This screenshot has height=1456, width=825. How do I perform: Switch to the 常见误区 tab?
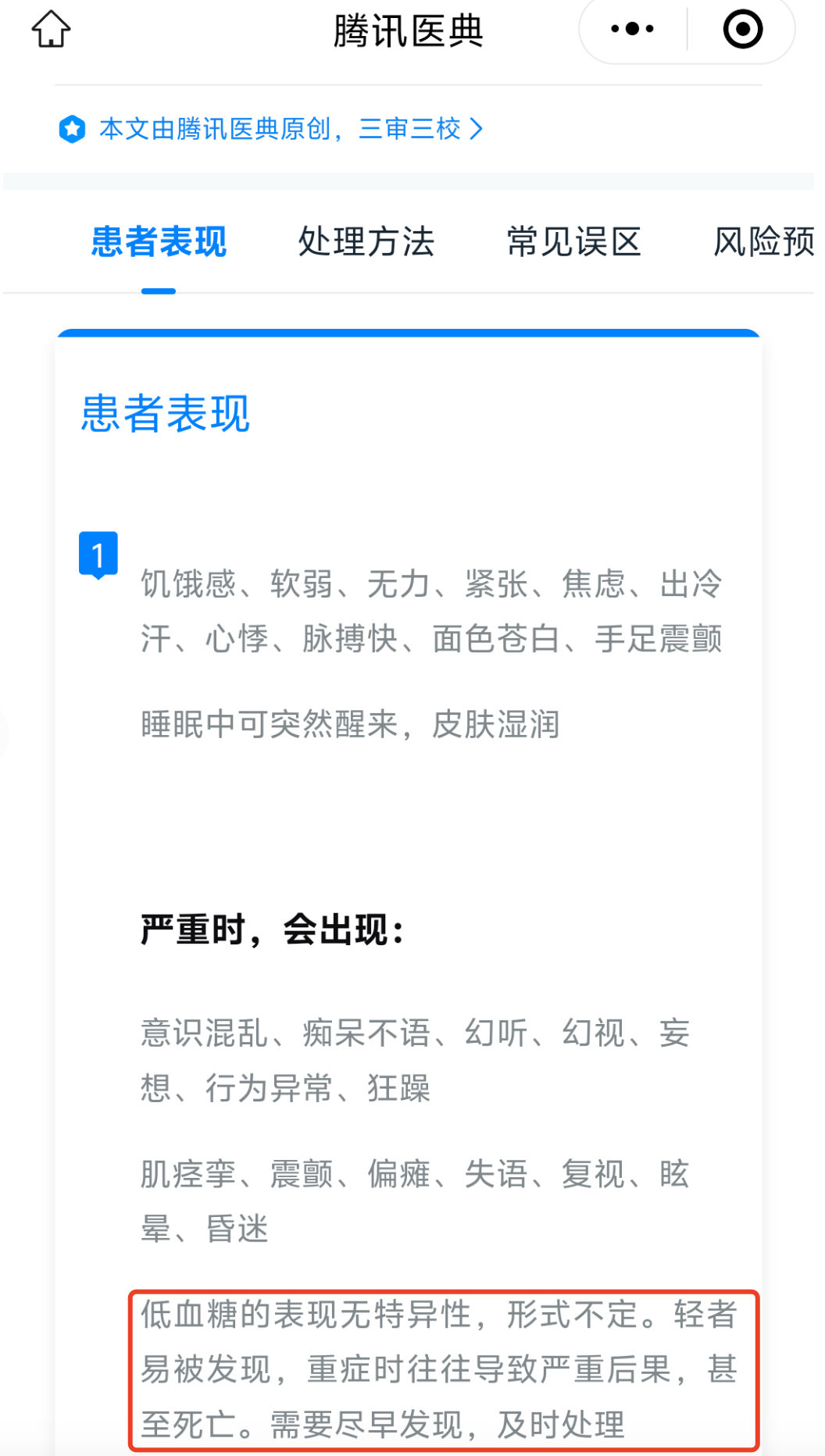tap(574, 242)
